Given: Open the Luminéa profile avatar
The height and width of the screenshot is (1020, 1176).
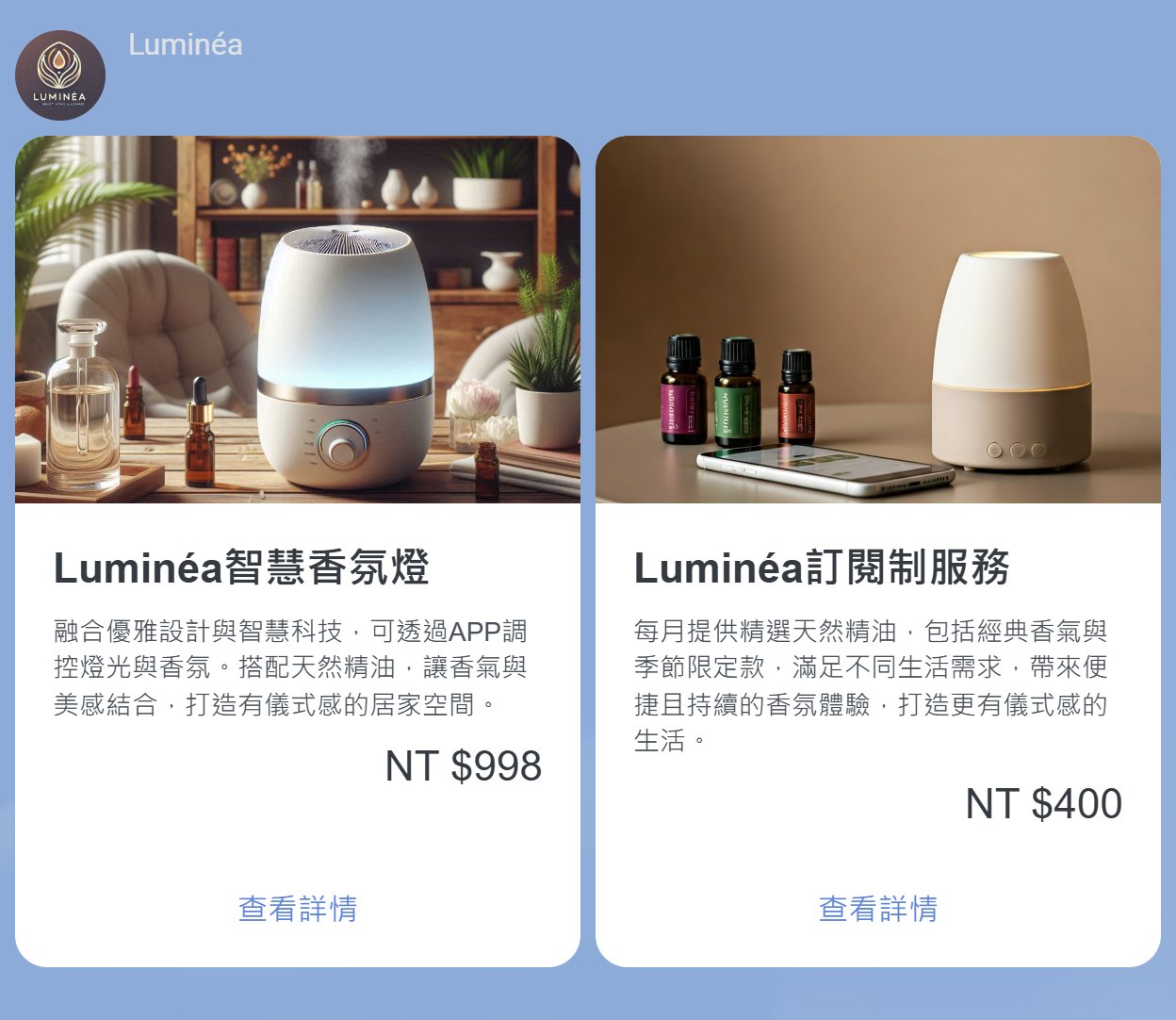Looking at the screenshot, I should (x=60, y=75).
